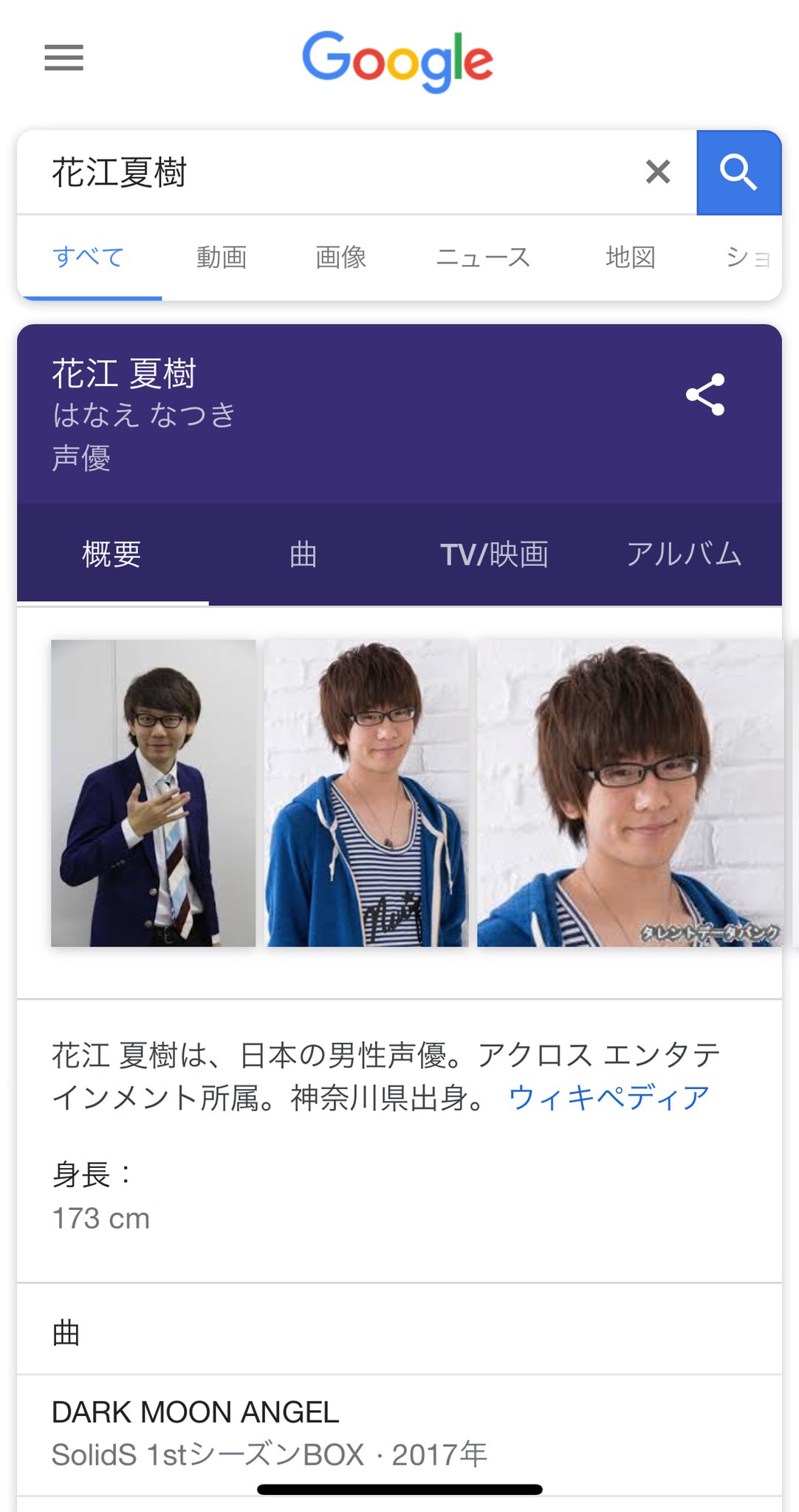Open the close-up photo with watermark
Screen dimensions: 799x1512
pyautogui.click(x=630, y=793)
